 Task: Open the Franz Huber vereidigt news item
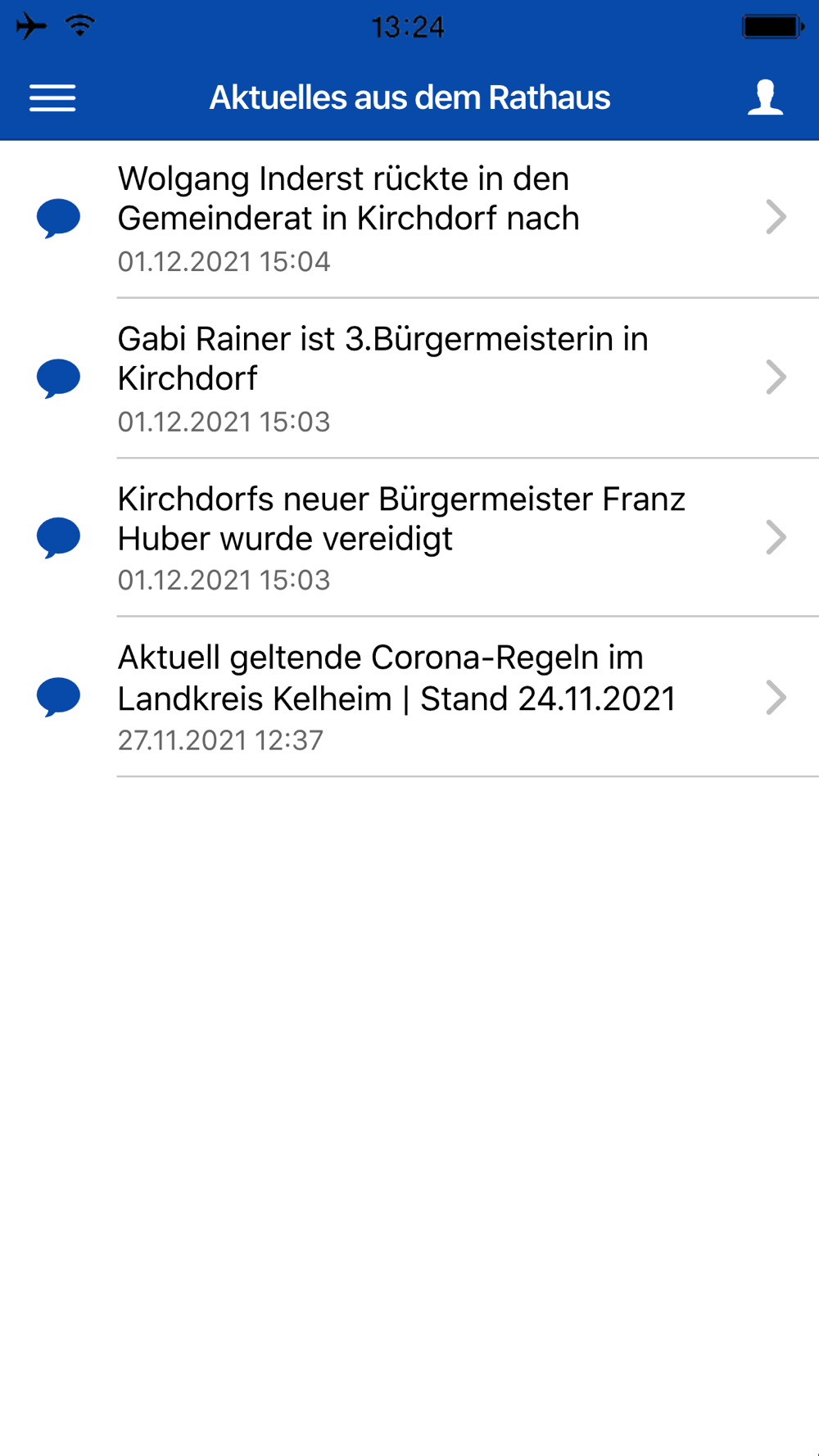[x=409, y=538]
